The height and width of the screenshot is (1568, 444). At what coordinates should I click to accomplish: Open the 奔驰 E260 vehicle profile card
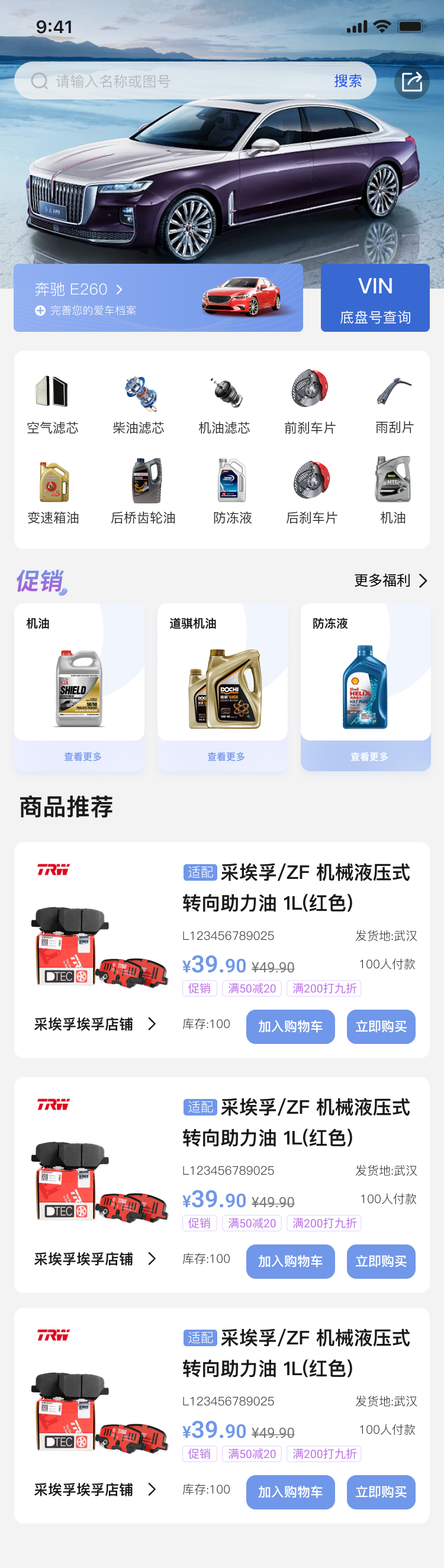tap(157, 298)
